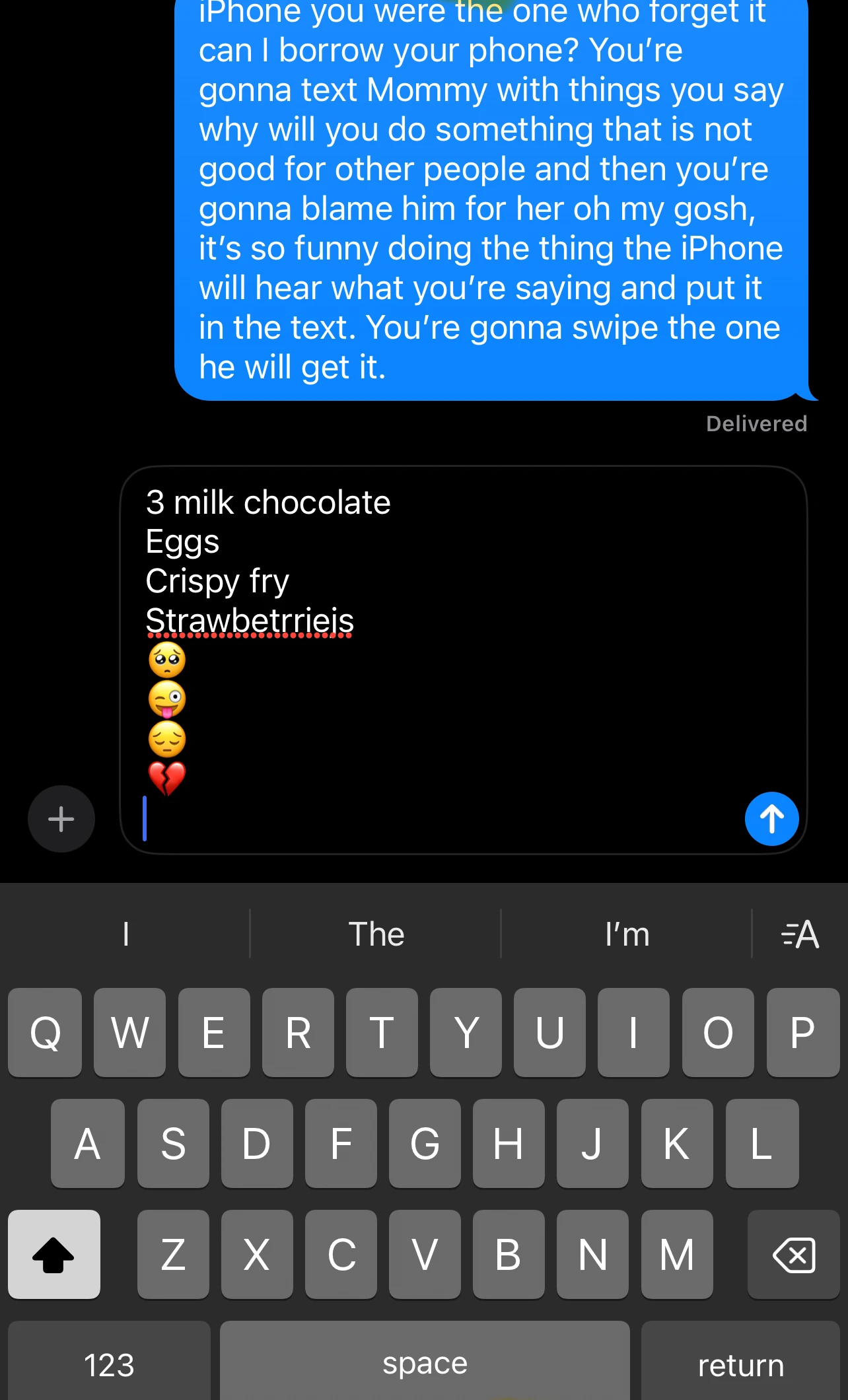Tap the blue send arrow

[x=771, y=818]
